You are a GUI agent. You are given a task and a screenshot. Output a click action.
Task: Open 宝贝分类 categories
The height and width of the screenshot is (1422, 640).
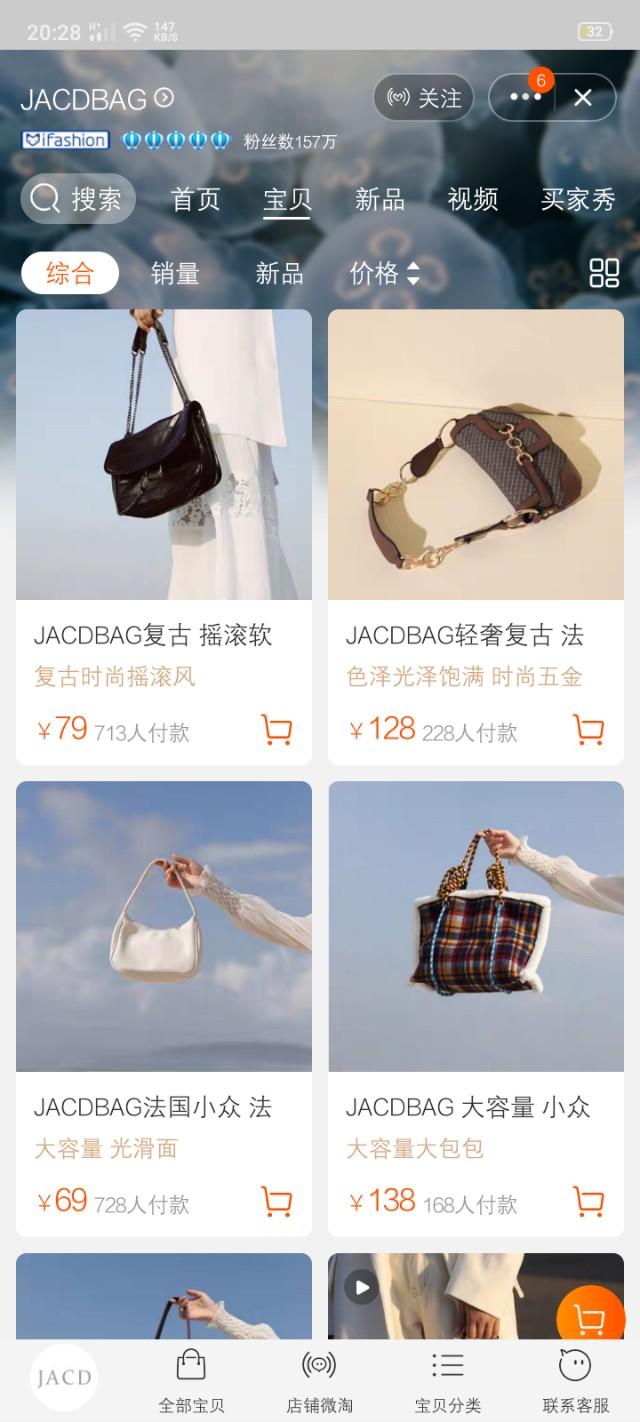[447, 1381]
